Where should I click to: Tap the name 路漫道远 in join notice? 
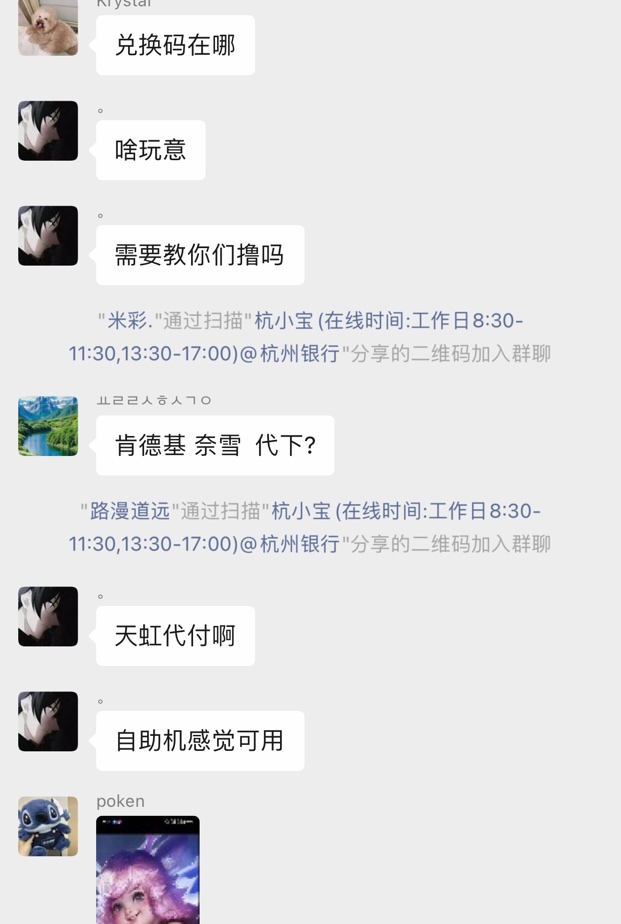coord(130,511)
